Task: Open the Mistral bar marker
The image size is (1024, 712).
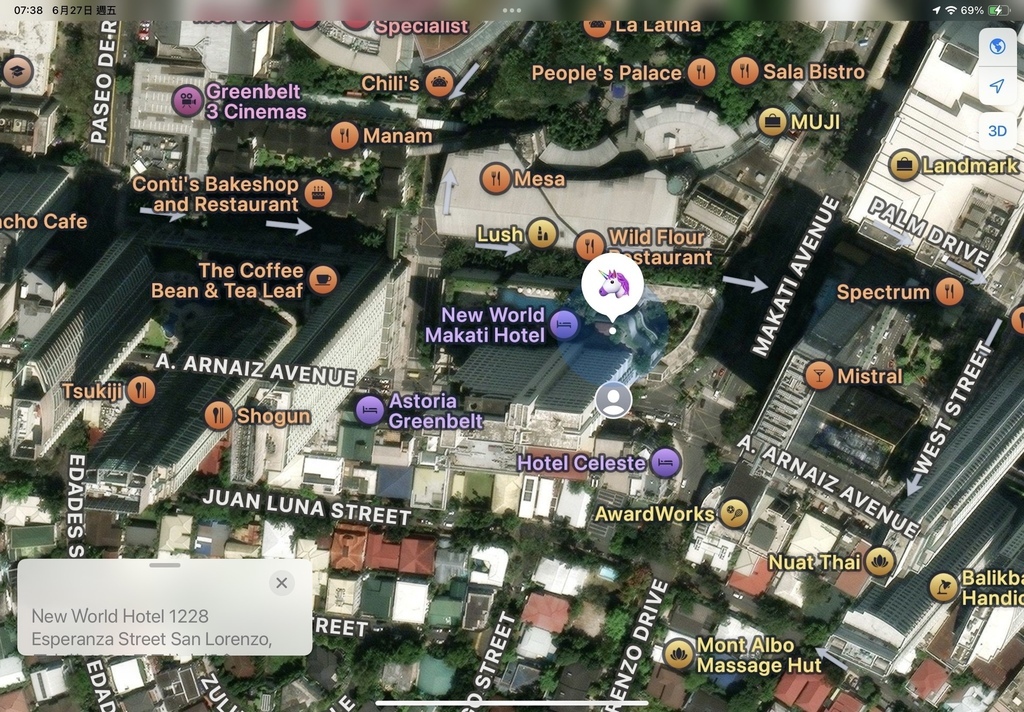Action: coord(819,376)
